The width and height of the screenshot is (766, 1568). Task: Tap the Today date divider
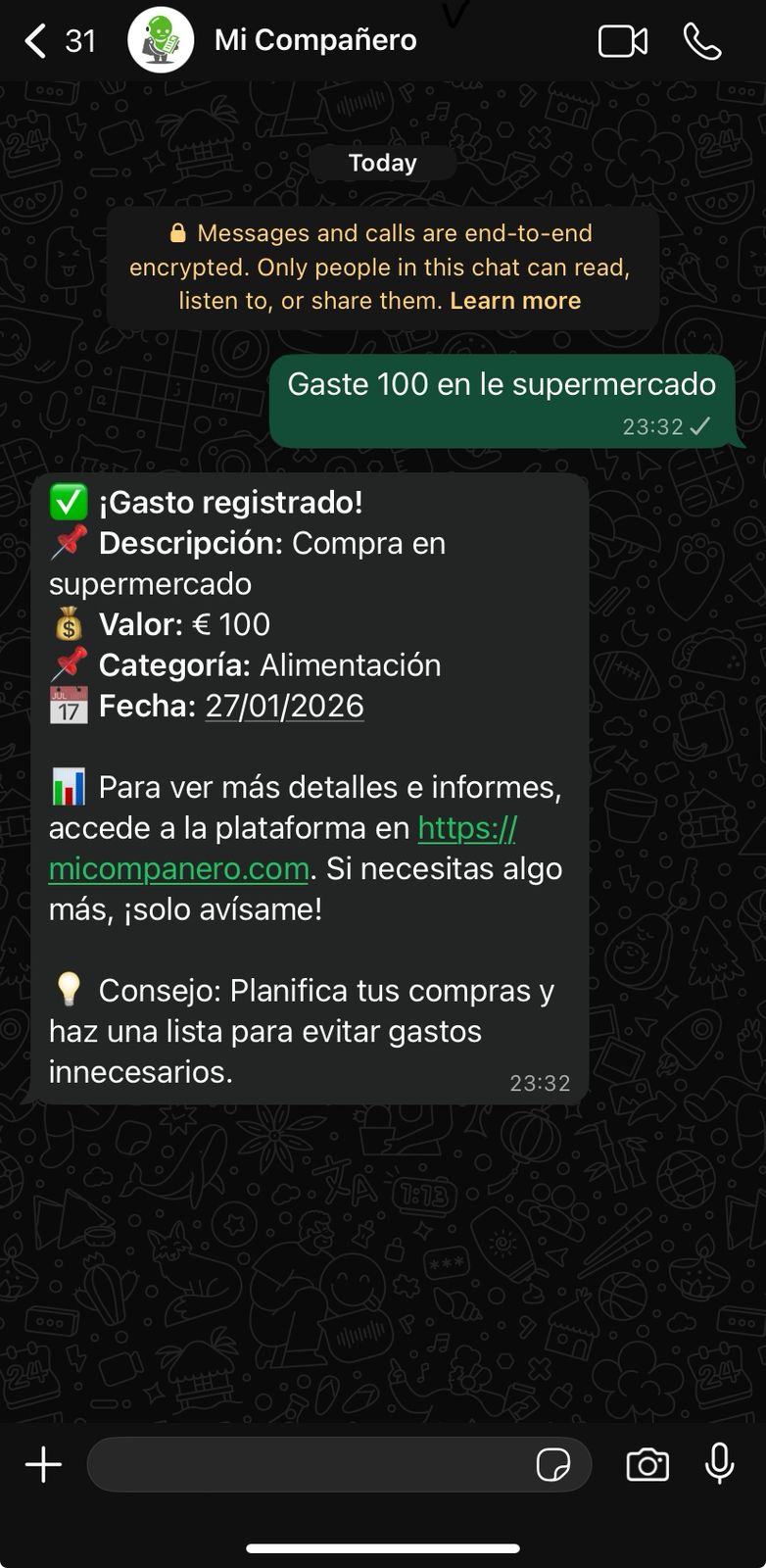[x=382, y=162]
